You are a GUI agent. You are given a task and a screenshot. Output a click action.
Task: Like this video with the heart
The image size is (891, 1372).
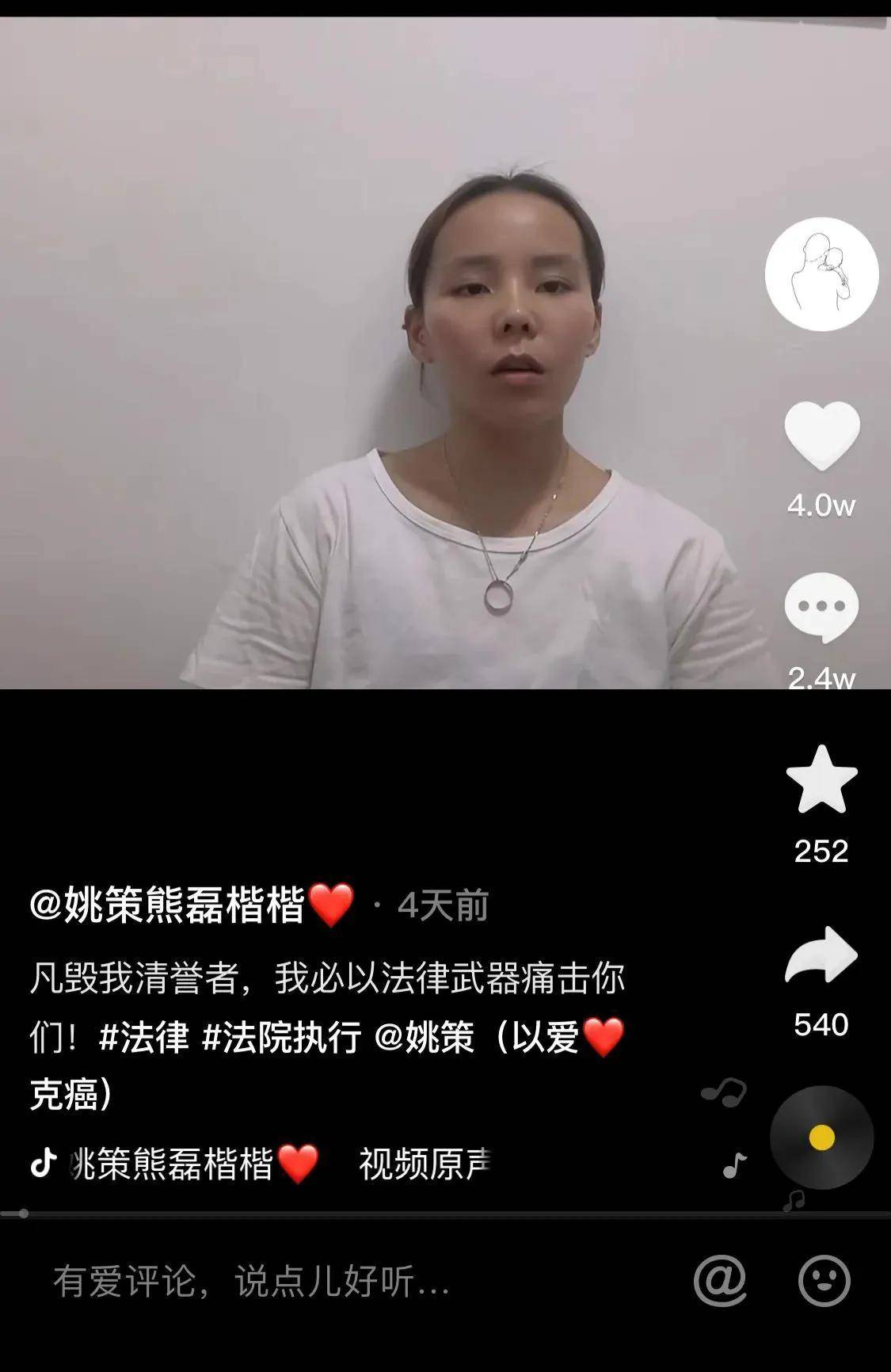pyautogui.click(x=821, y=436)
